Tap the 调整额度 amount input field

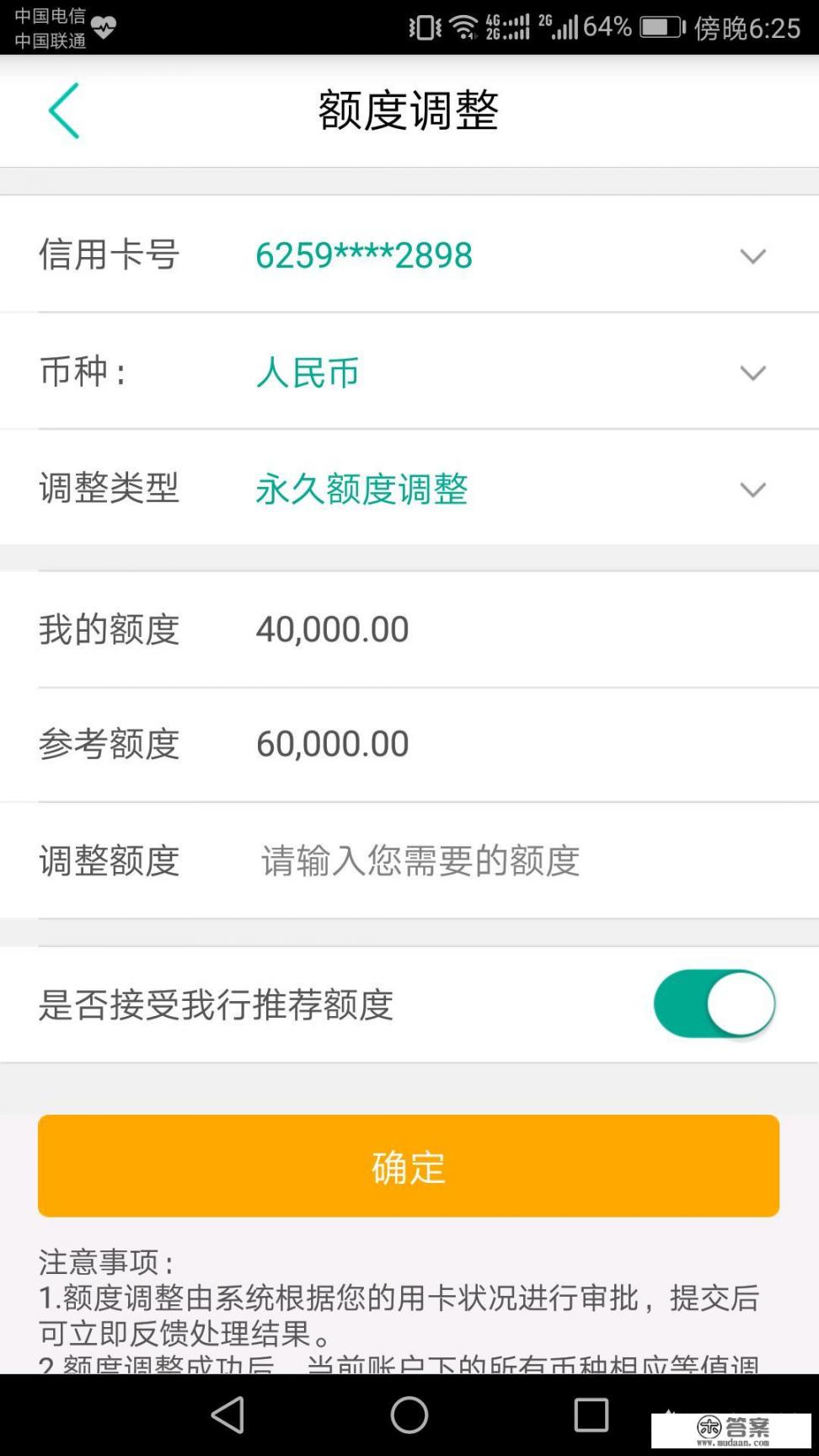tap(421, 860)
